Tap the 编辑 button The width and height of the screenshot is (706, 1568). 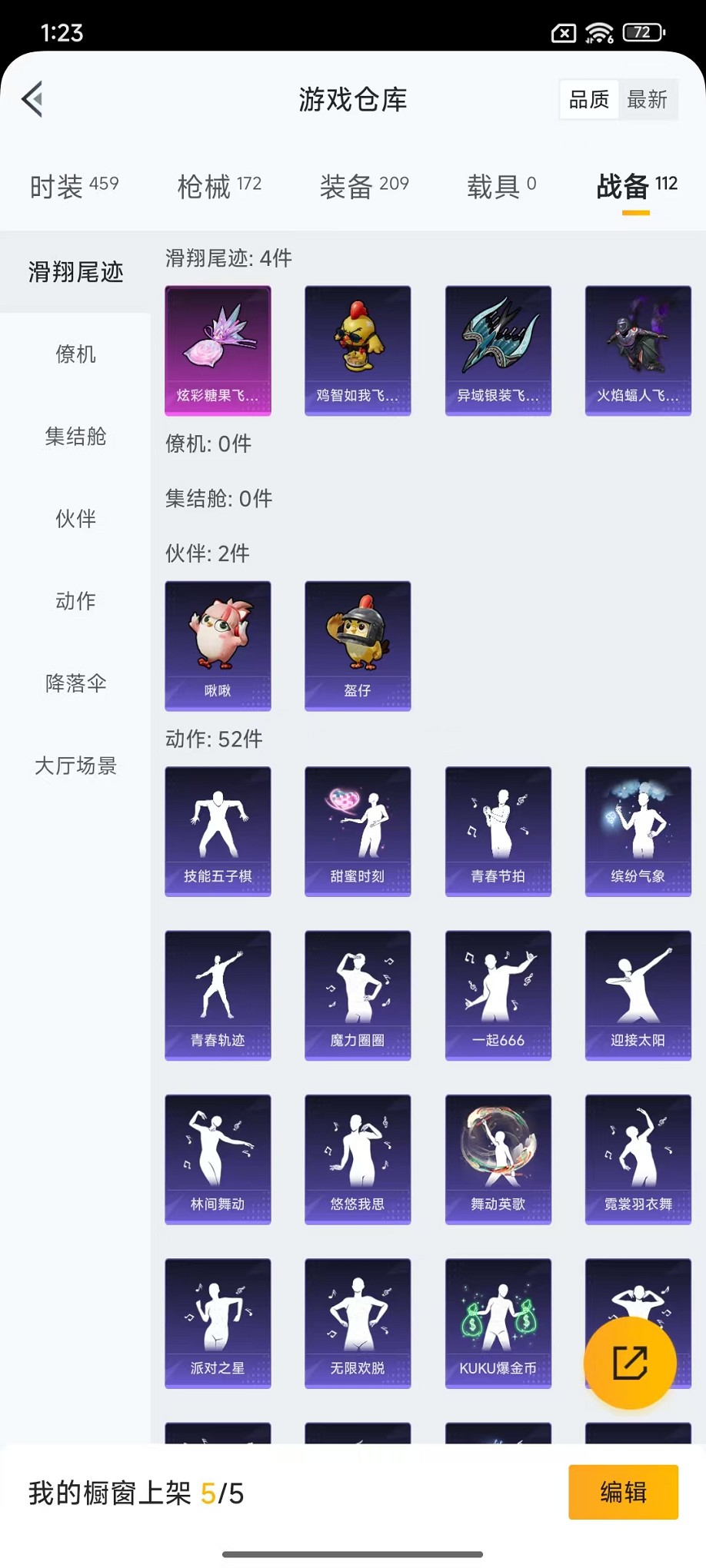[x=623, y=1492]
